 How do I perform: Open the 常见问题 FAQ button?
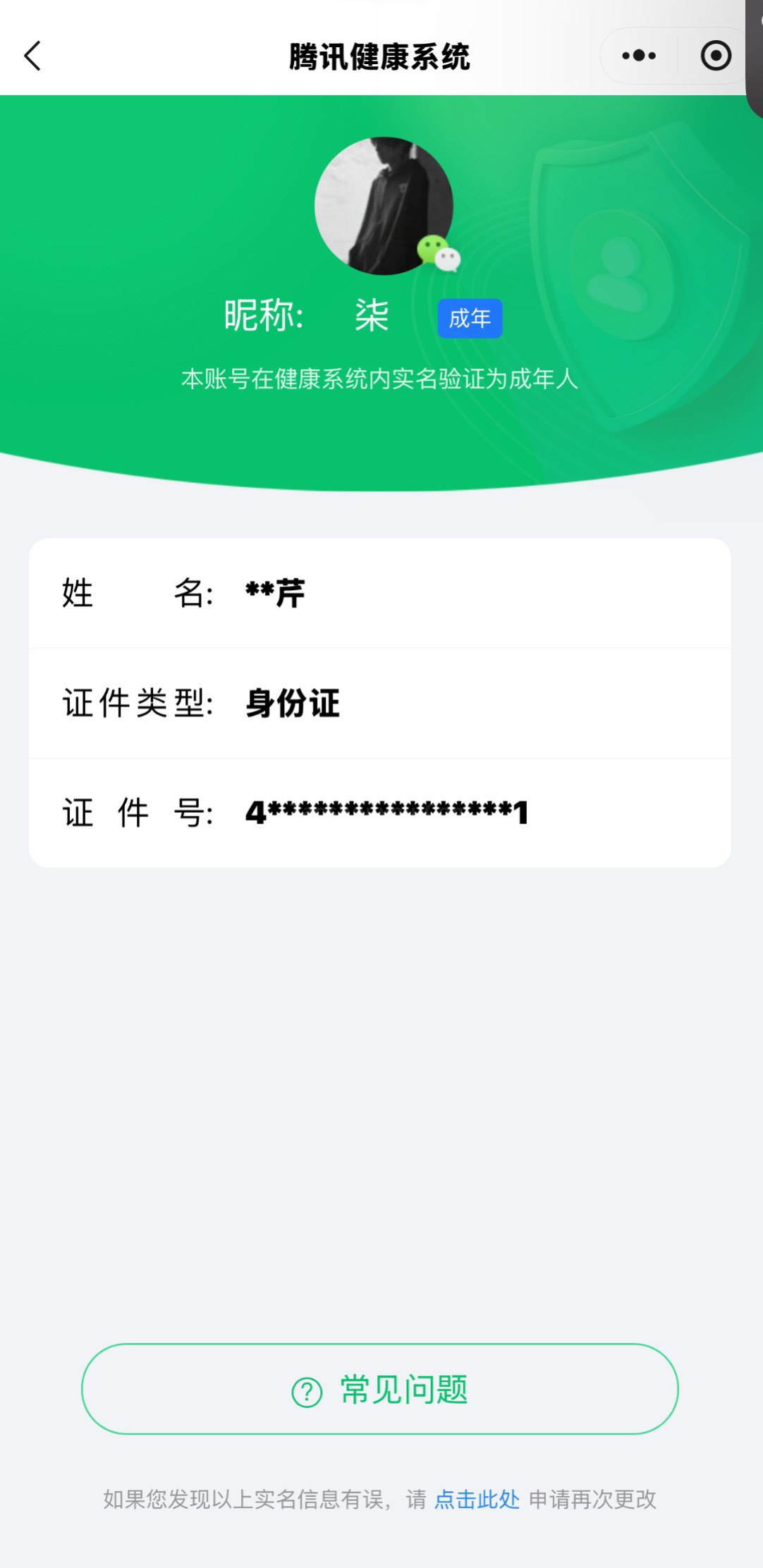pyautogui.click(x=379, y=1389)
